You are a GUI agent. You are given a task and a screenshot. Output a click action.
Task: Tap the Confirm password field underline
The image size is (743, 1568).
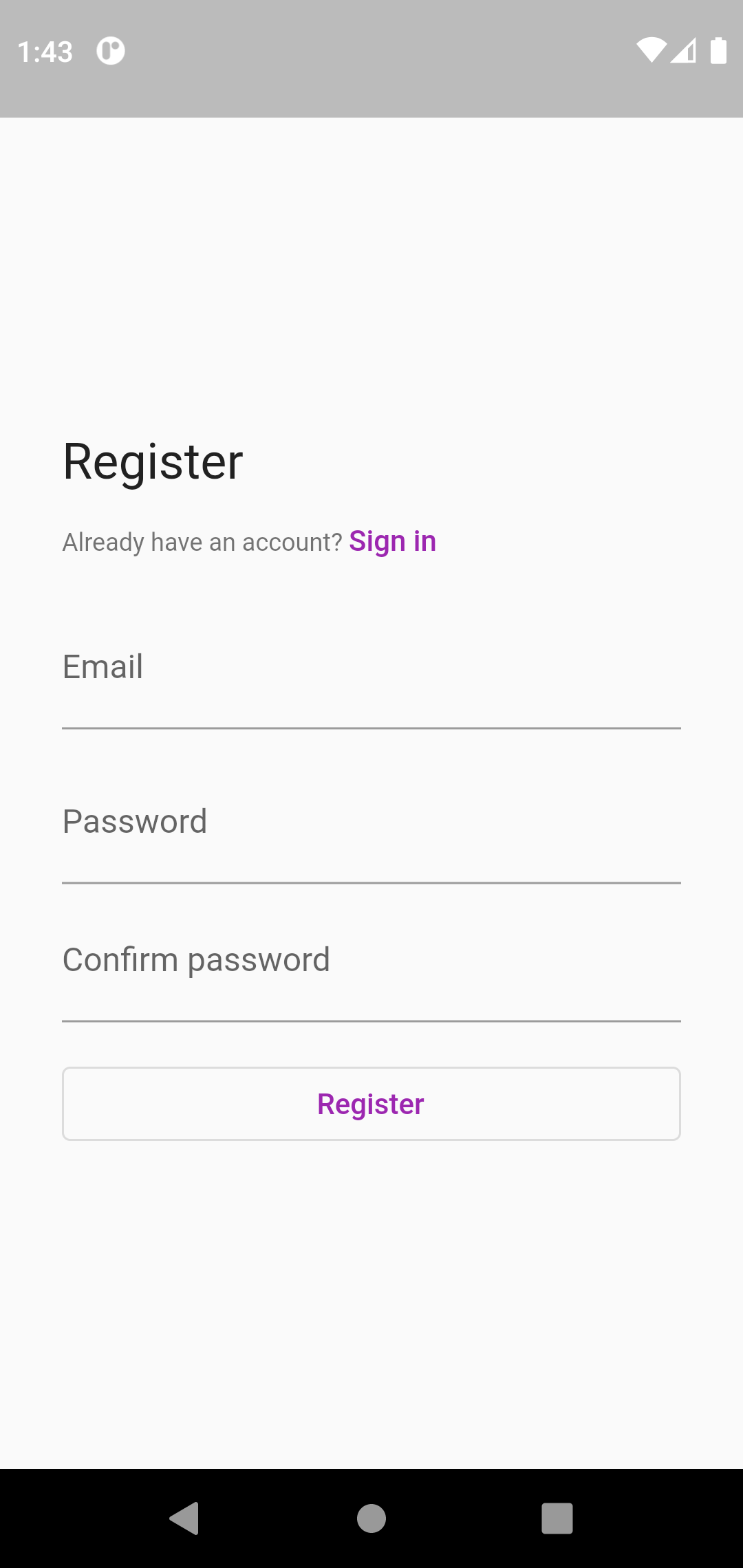371,1020
